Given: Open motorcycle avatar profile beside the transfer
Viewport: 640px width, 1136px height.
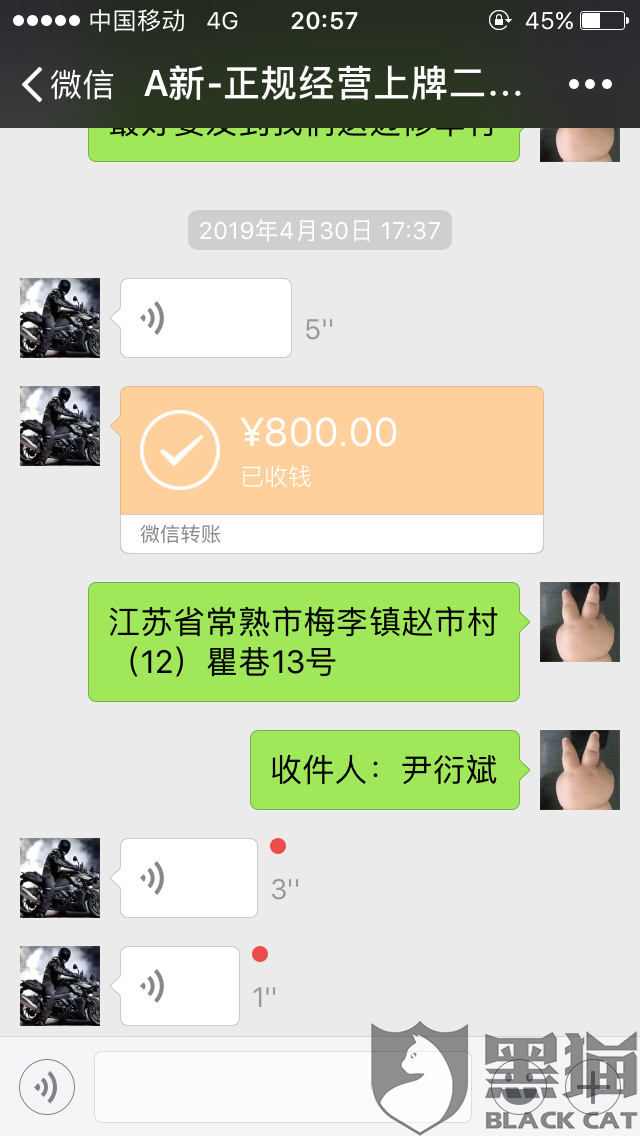Looking at the screenshot, I should point(60,426).
